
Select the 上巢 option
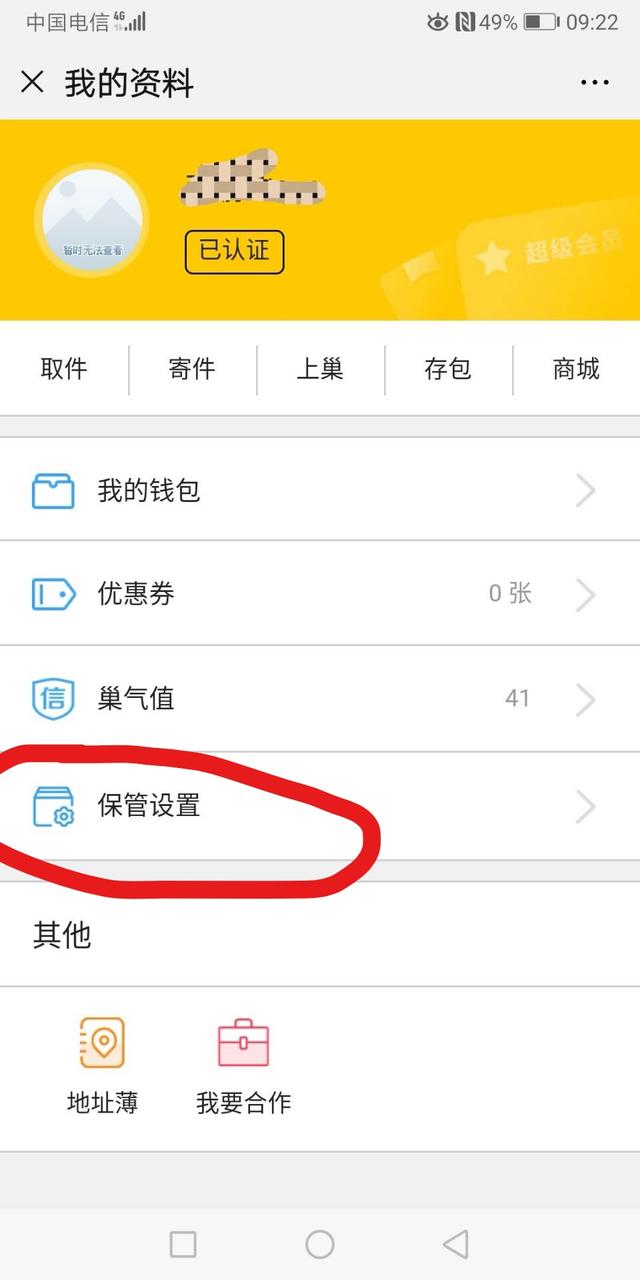pos(320,369)
